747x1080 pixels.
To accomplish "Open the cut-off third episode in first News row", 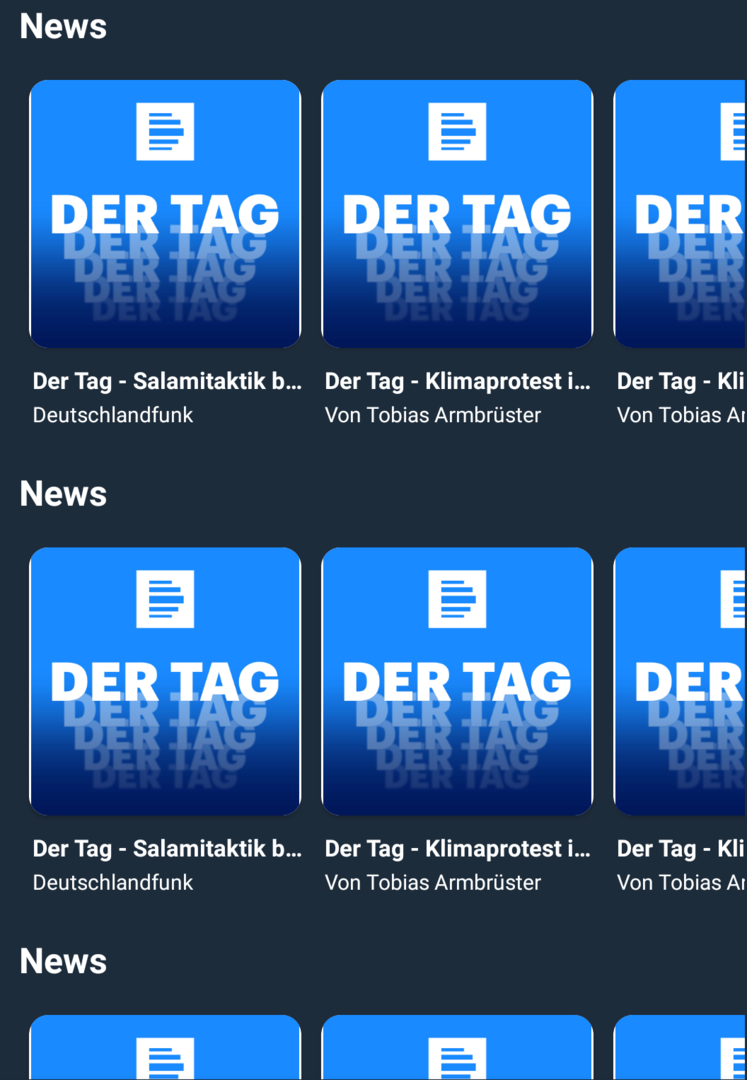I will click(682, 214).
